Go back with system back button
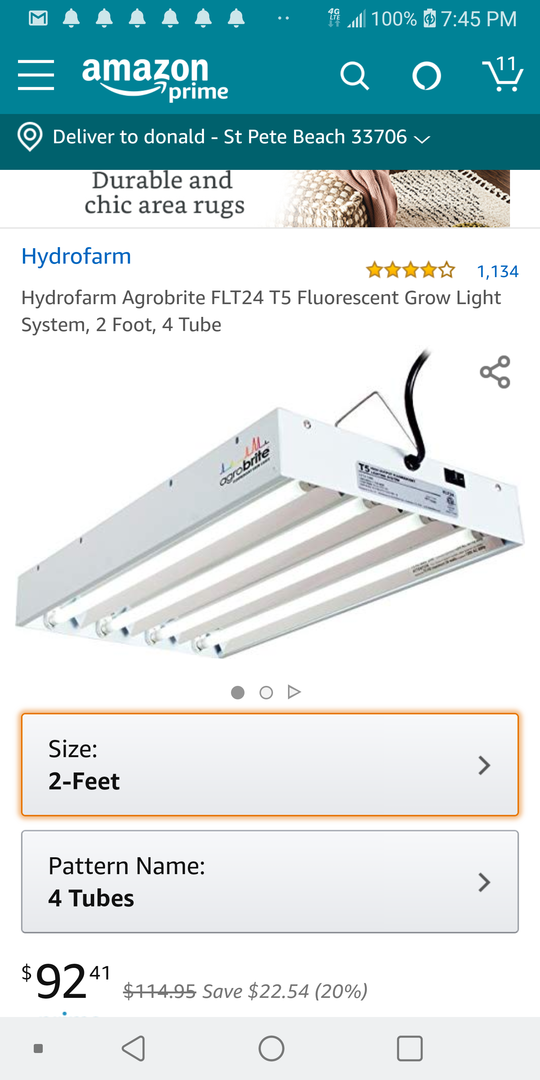Image resolution: width=540 pixels, height=1080 pixels. click(x=133, y=1048)
